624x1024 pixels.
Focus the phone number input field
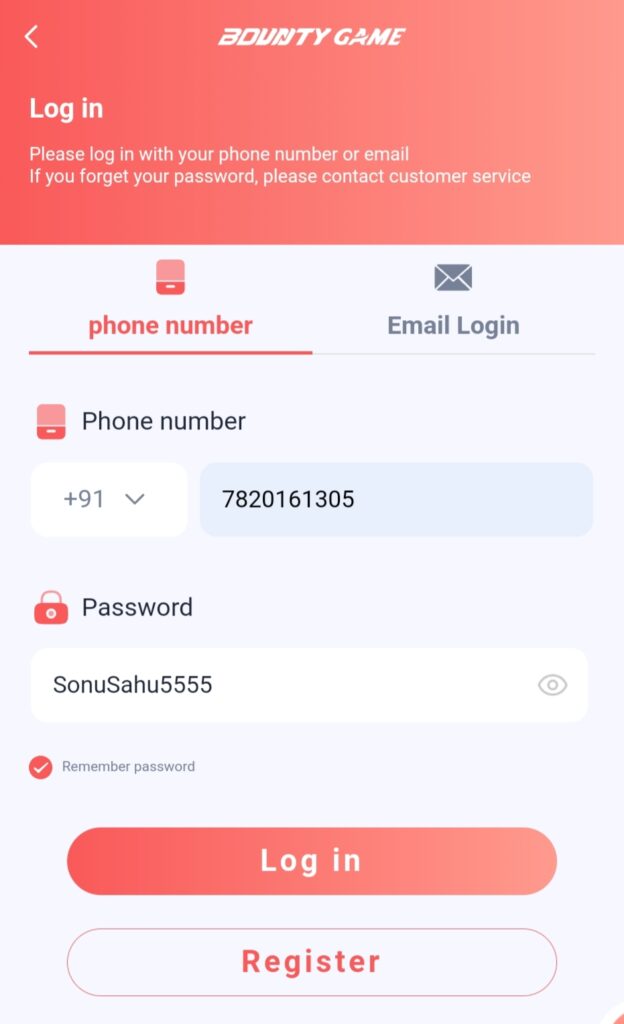coord(396,500)
